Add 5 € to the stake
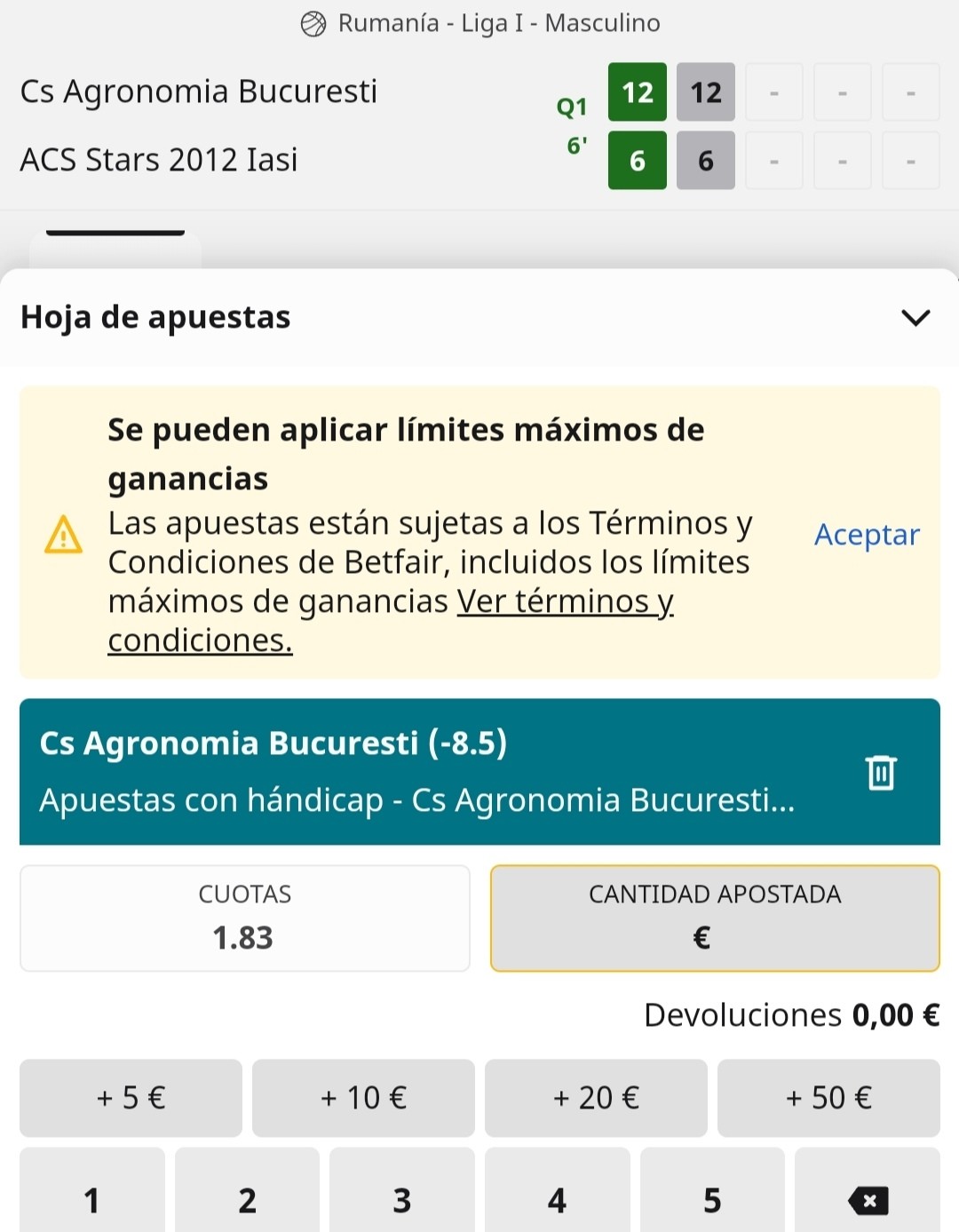959x1232 pixels. coord(131,1098)
